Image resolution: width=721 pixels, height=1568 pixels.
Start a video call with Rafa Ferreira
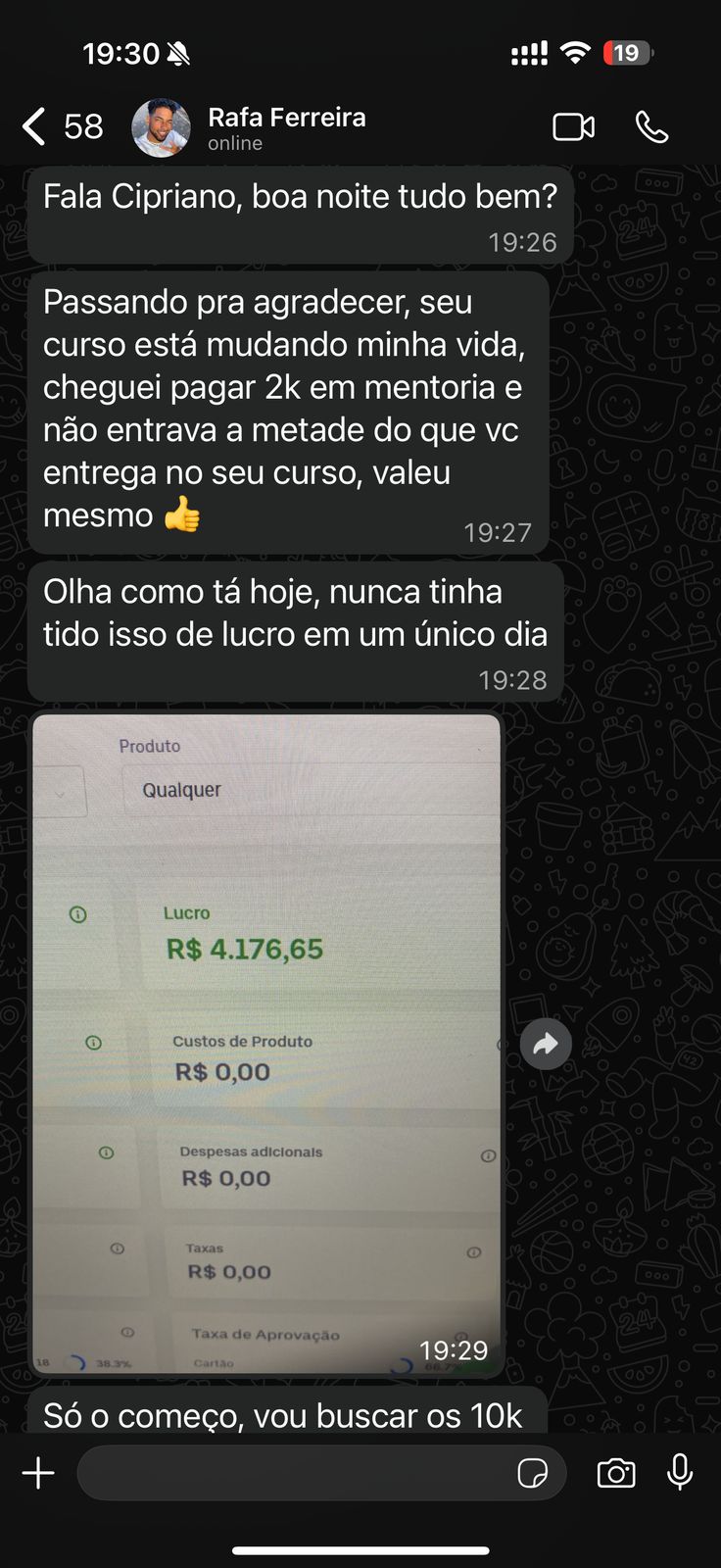[573, 127]
